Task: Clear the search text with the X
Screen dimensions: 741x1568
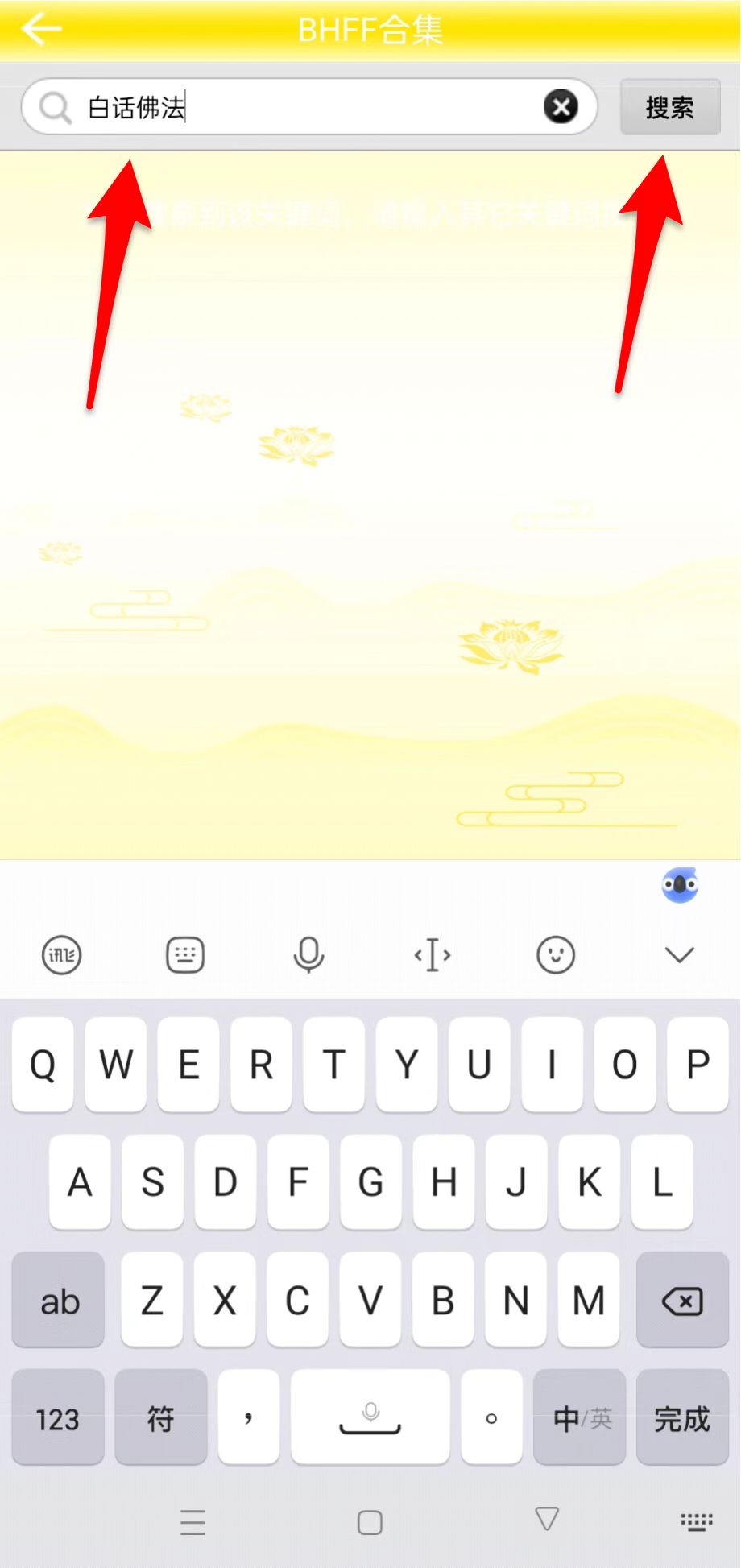Action: coord(561,106)
